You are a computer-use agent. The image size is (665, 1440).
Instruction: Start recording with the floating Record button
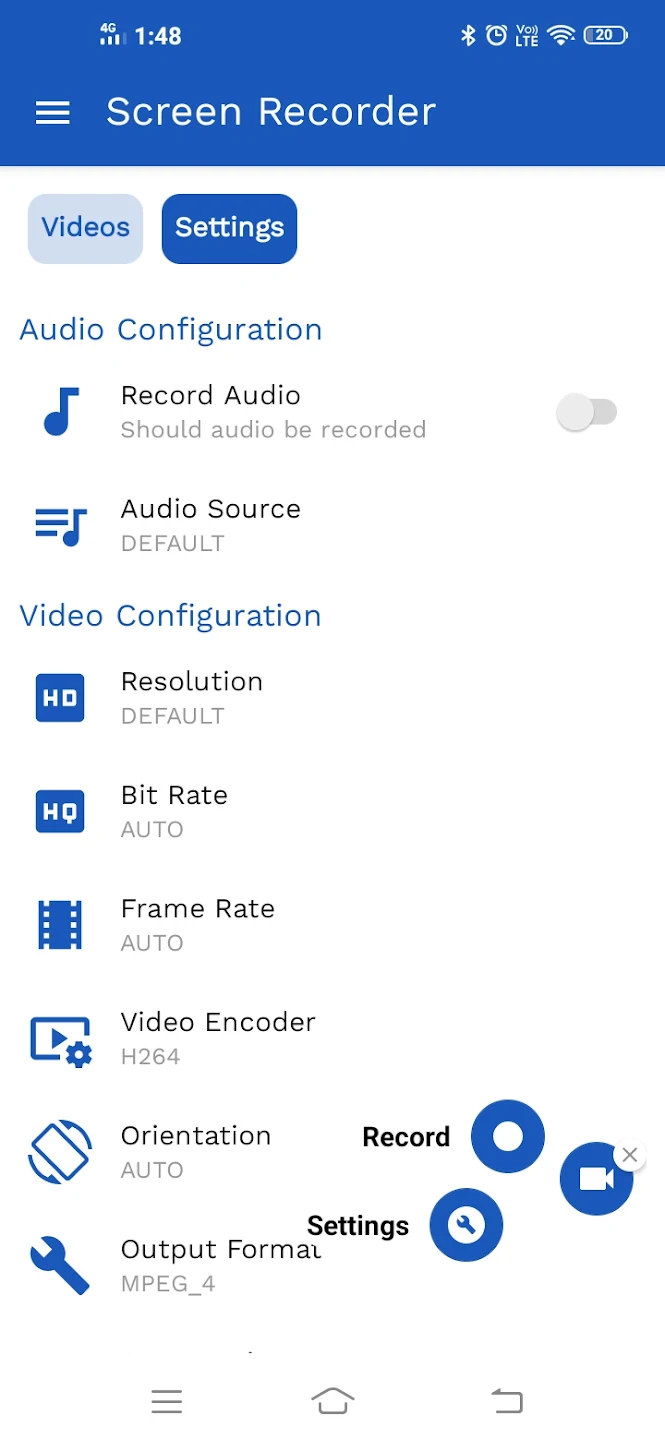(508, 1136)
